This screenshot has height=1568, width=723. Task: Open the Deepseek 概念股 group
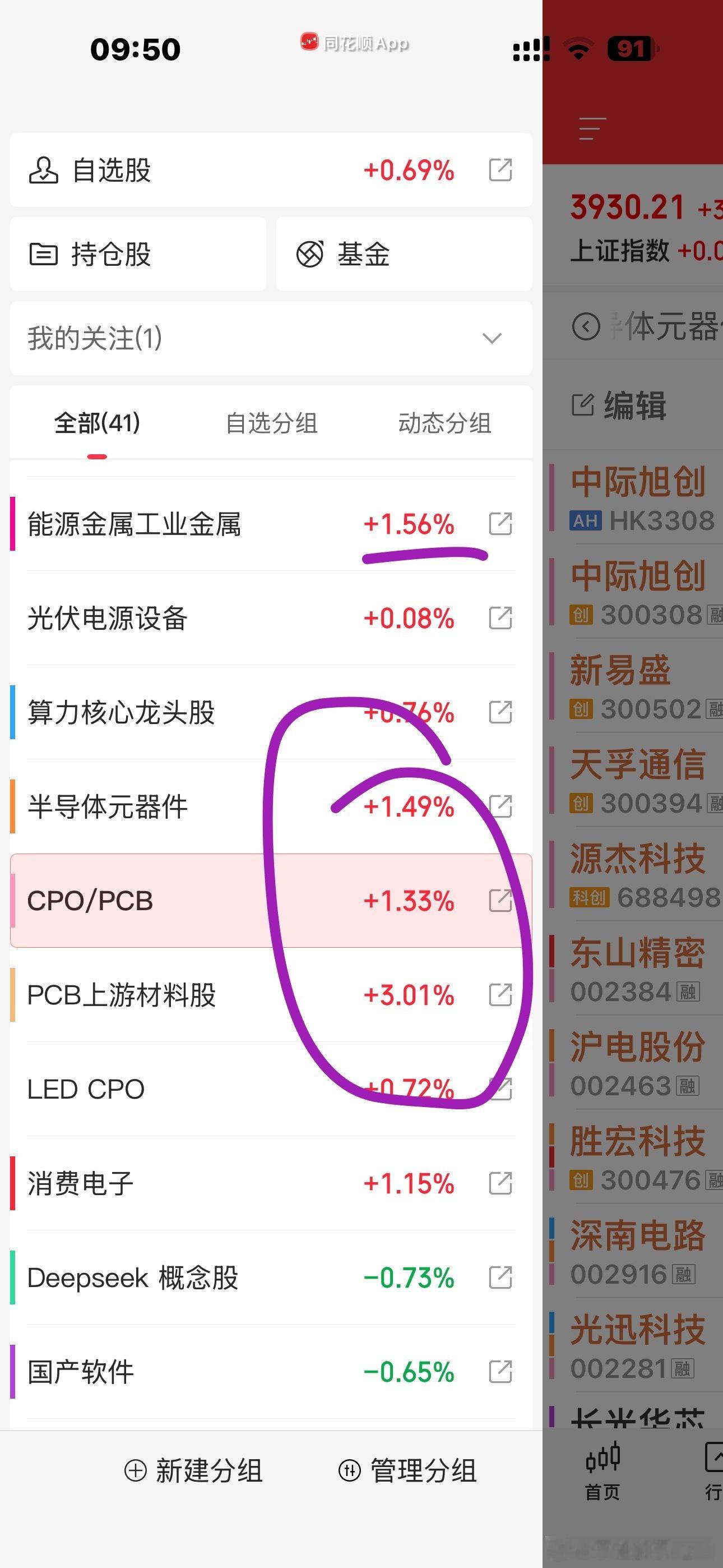tap(271, 1278)
